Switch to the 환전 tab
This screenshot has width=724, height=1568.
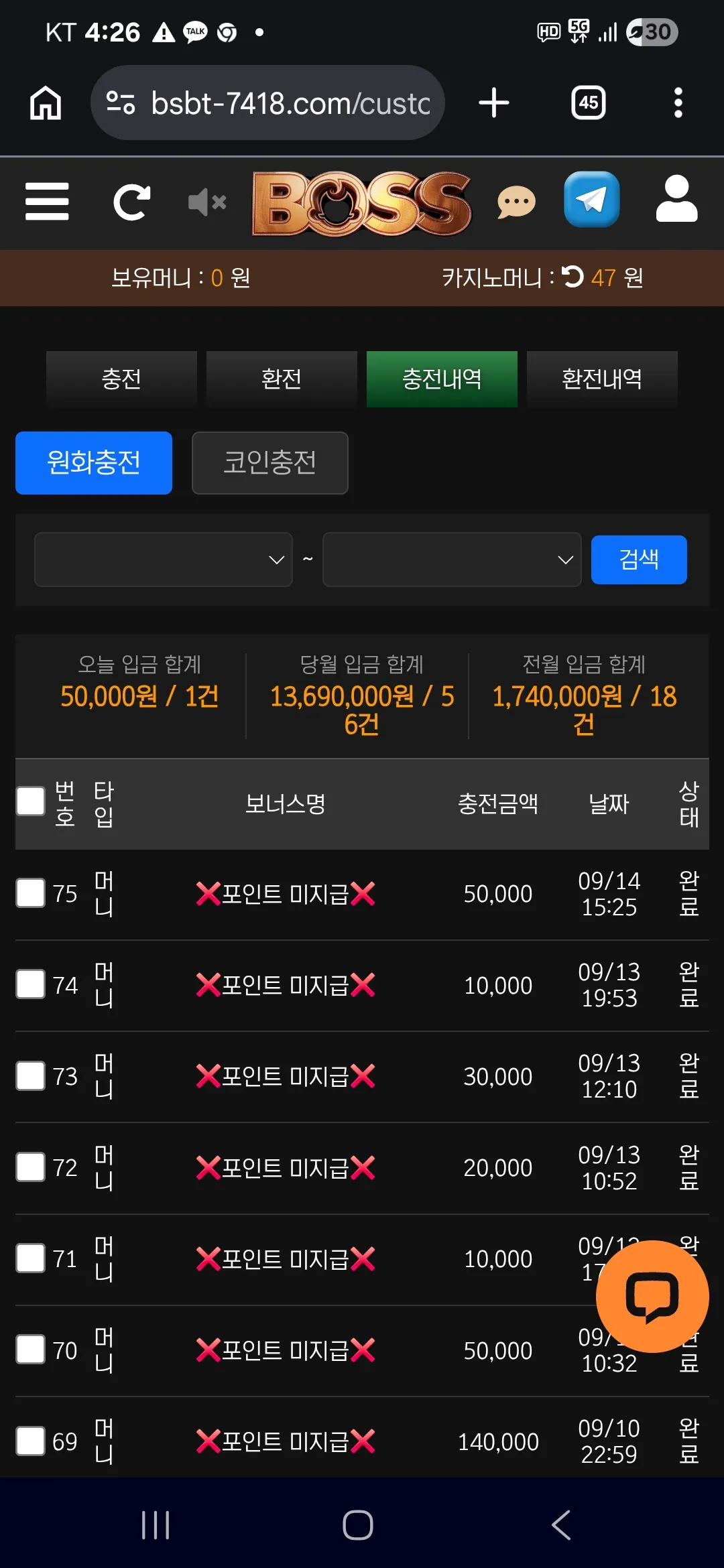282,379
